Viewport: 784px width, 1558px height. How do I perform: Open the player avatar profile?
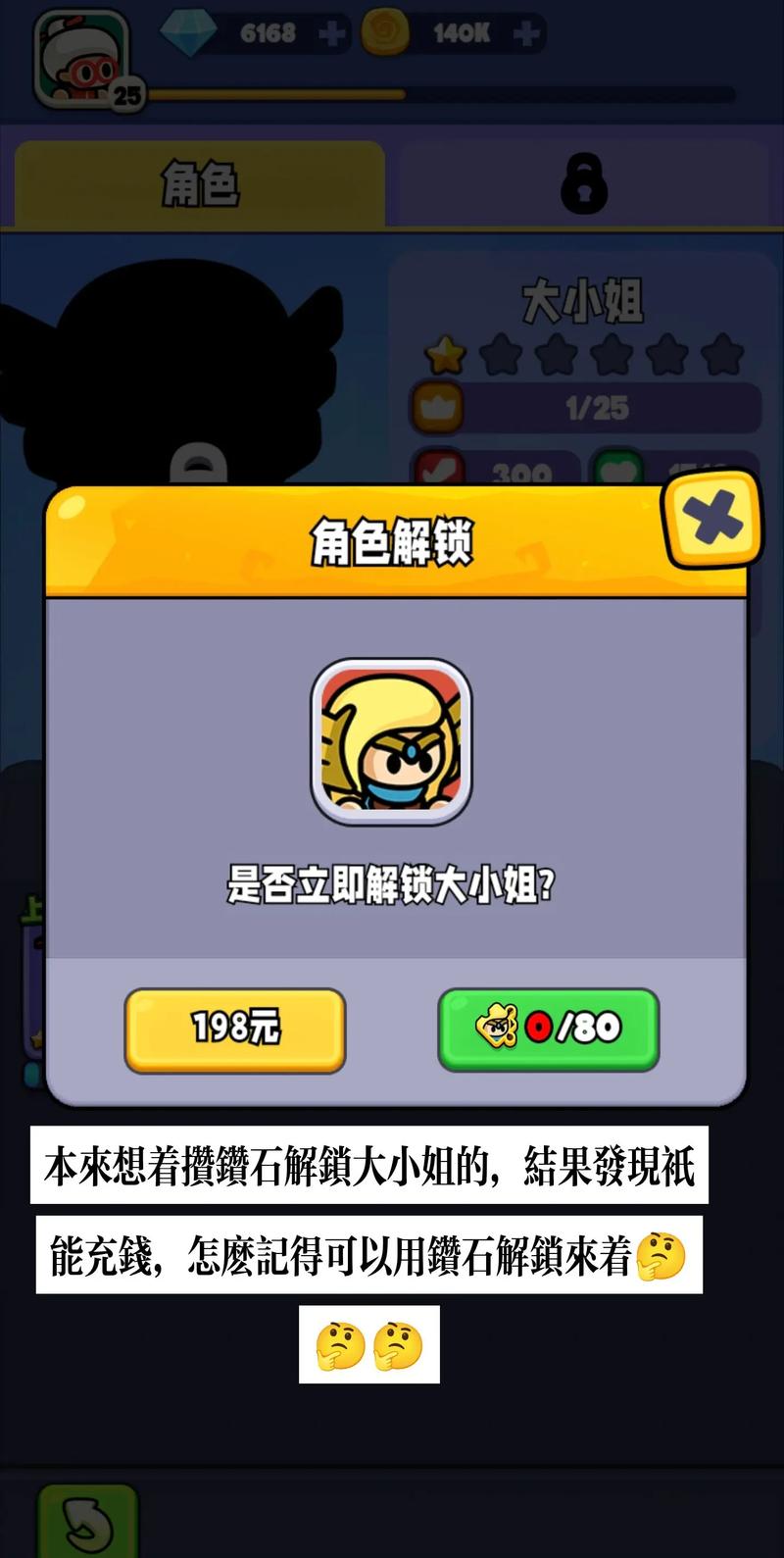82,59
